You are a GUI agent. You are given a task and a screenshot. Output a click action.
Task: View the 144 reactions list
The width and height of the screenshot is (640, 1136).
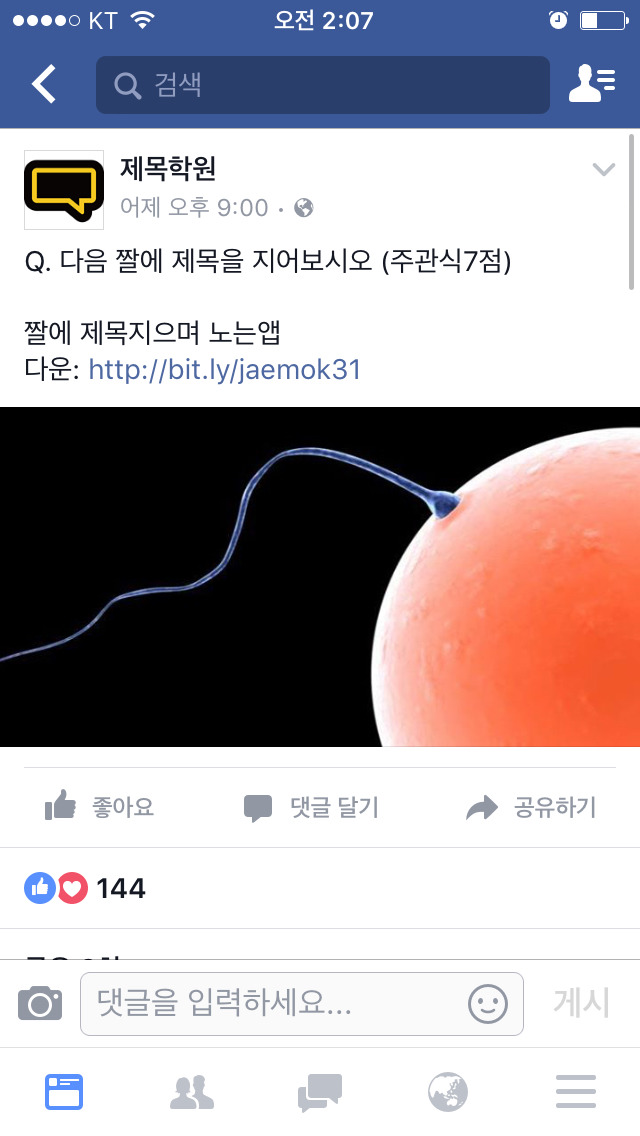(86, 888)
